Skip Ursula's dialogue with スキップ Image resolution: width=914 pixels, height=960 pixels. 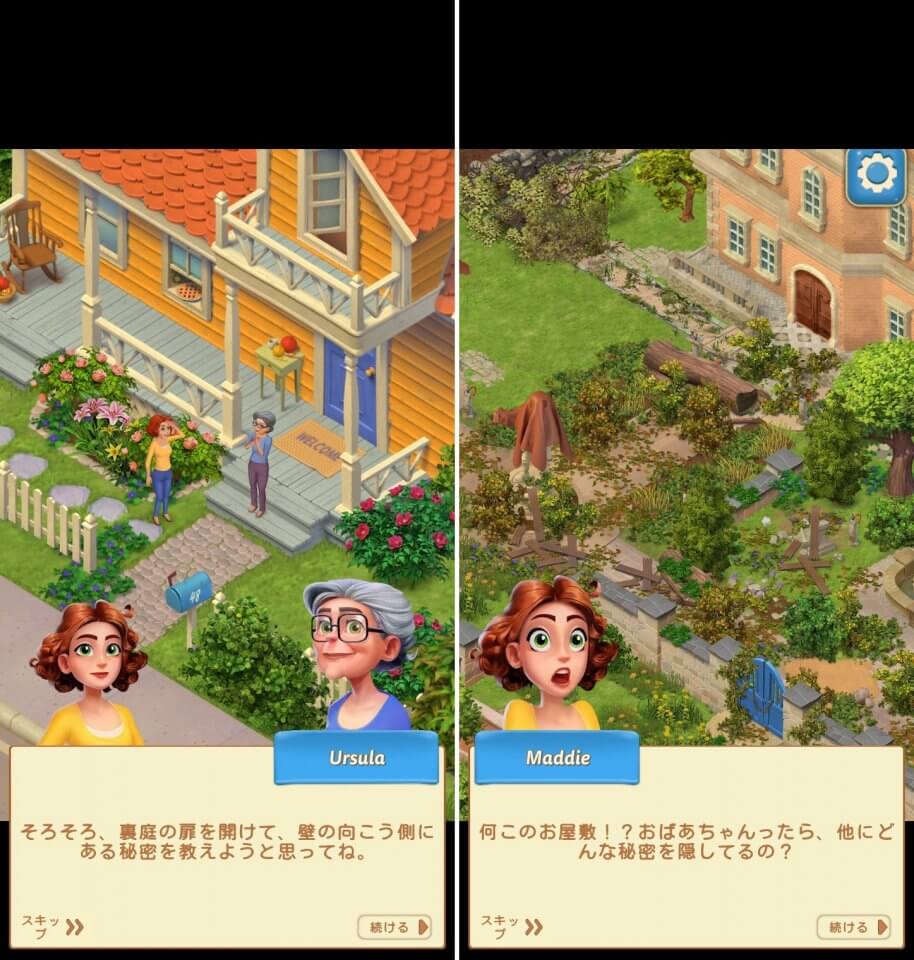coord(52,926)
